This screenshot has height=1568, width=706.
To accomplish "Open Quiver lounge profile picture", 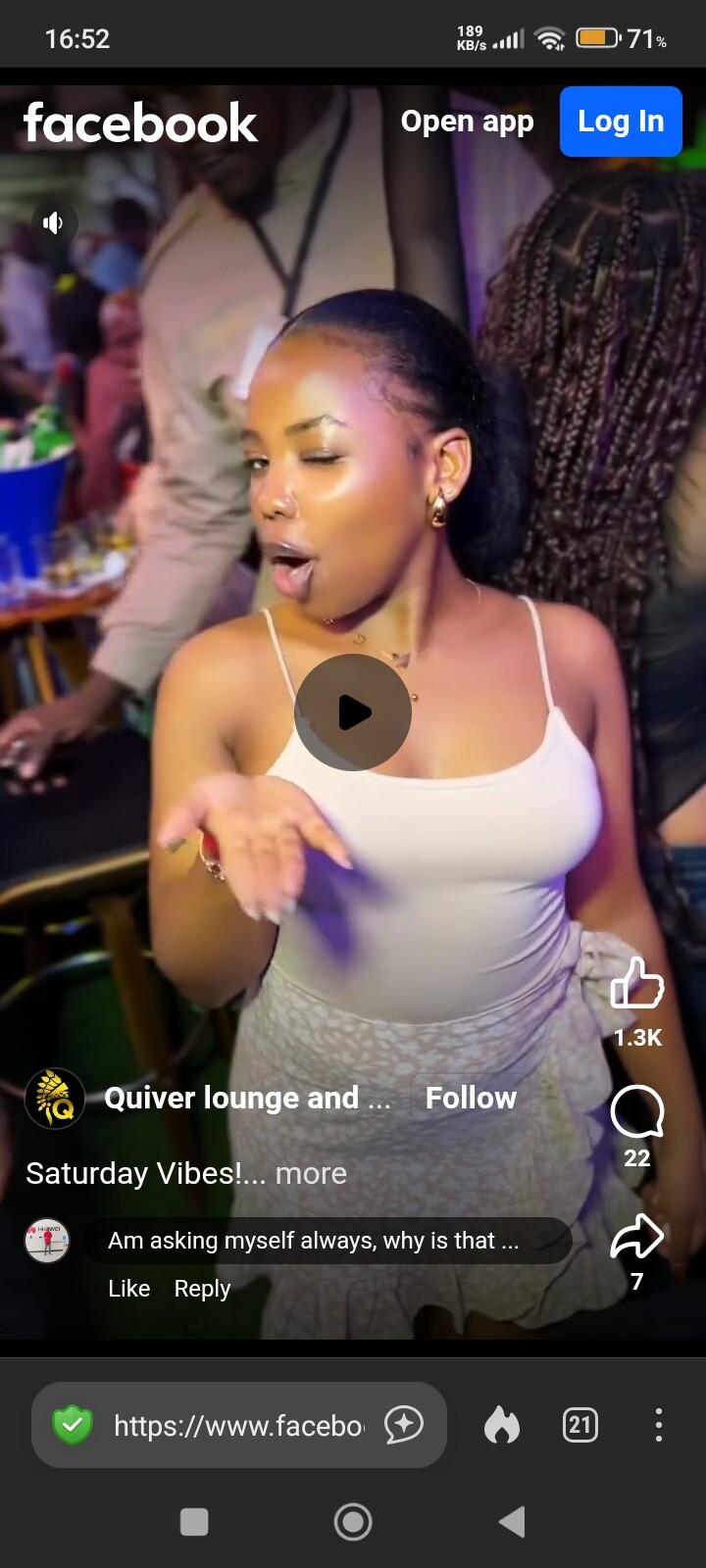I will pyautogui.click(x=55, y=1098).
